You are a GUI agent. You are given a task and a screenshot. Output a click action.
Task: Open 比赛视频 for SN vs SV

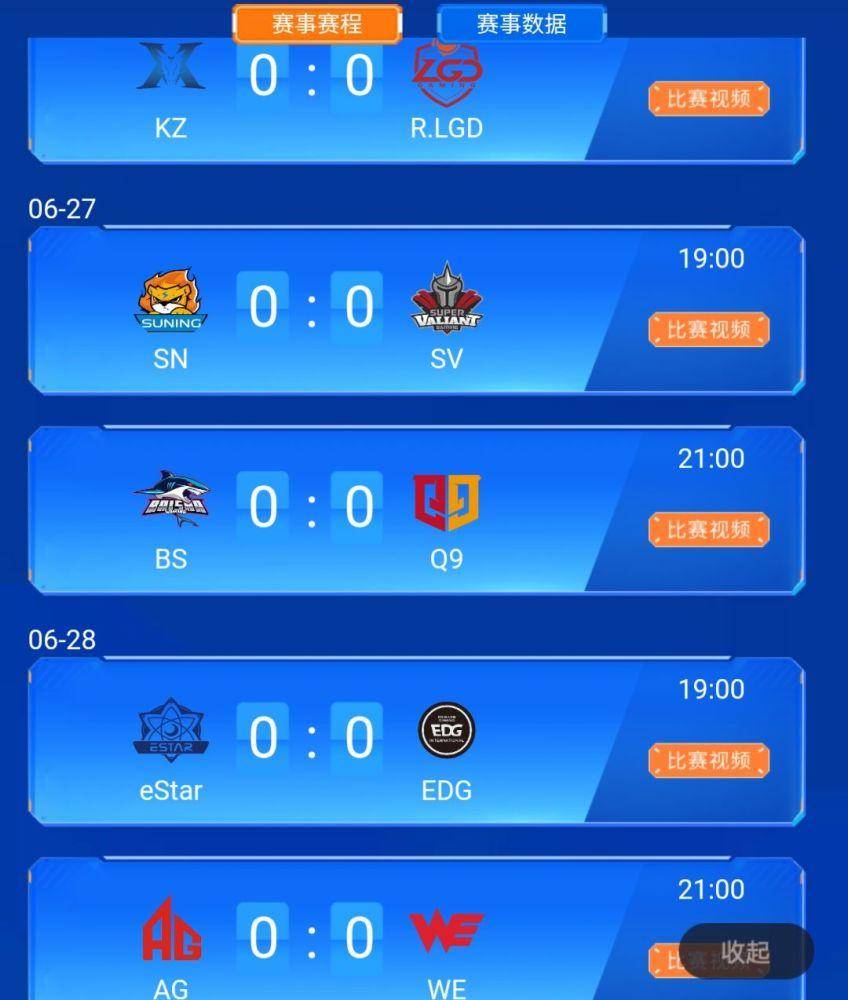pos(708,330)
